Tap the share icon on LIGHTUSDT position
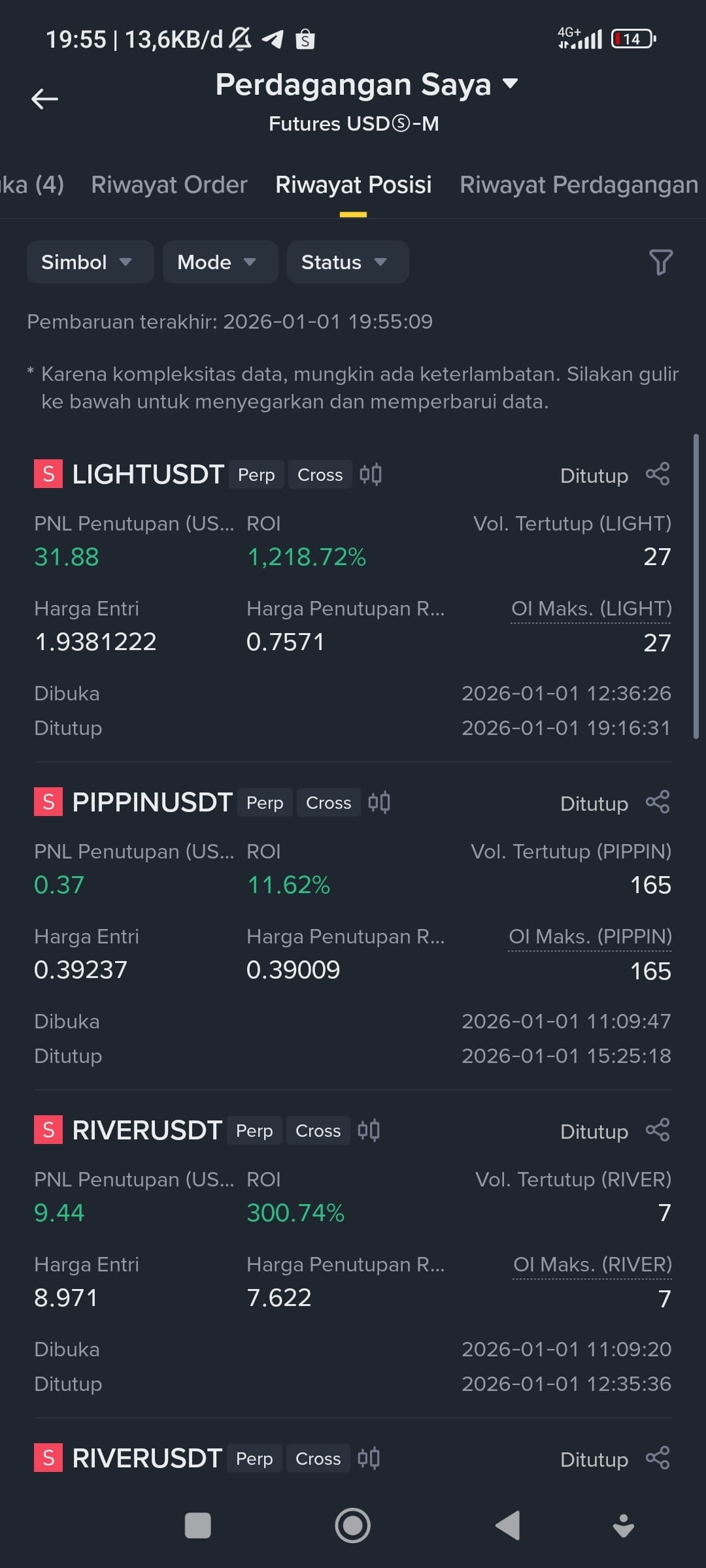 coord(657,474)
